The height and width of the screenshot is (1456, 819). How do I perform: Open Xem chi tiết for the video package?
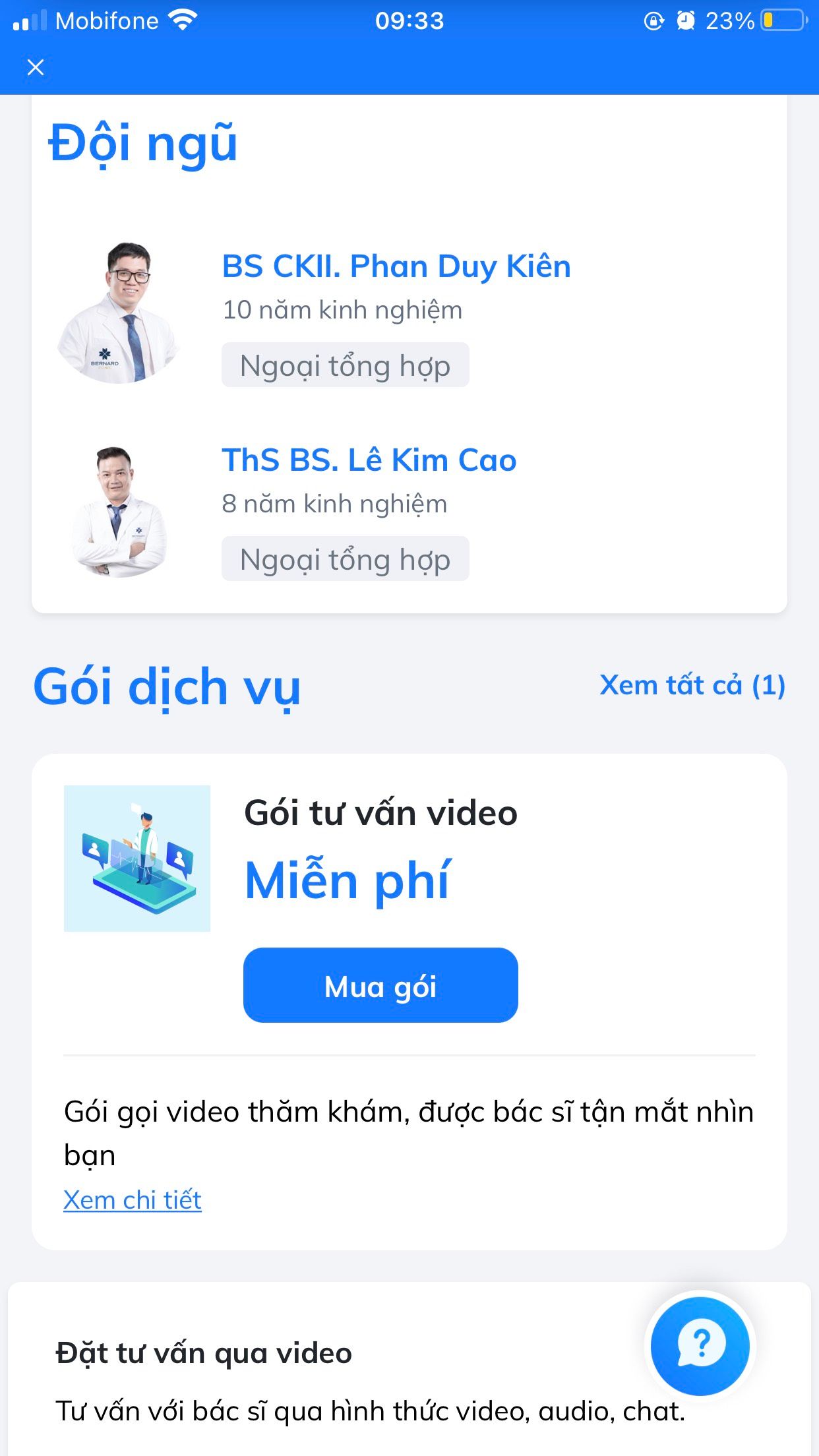[132, 1200]
